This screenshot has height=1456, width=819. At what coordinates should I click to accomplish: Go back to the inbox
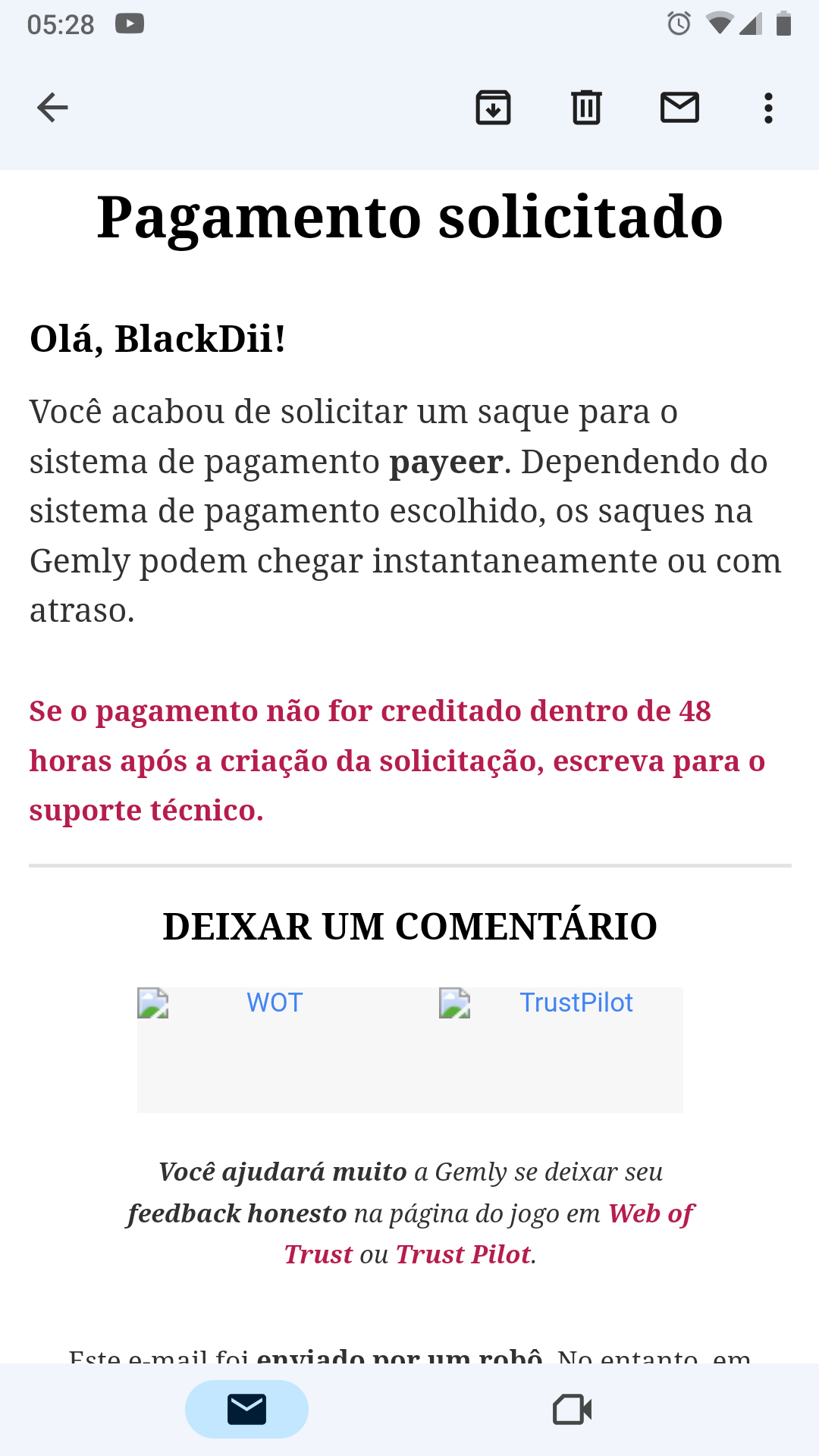(52, 108)
